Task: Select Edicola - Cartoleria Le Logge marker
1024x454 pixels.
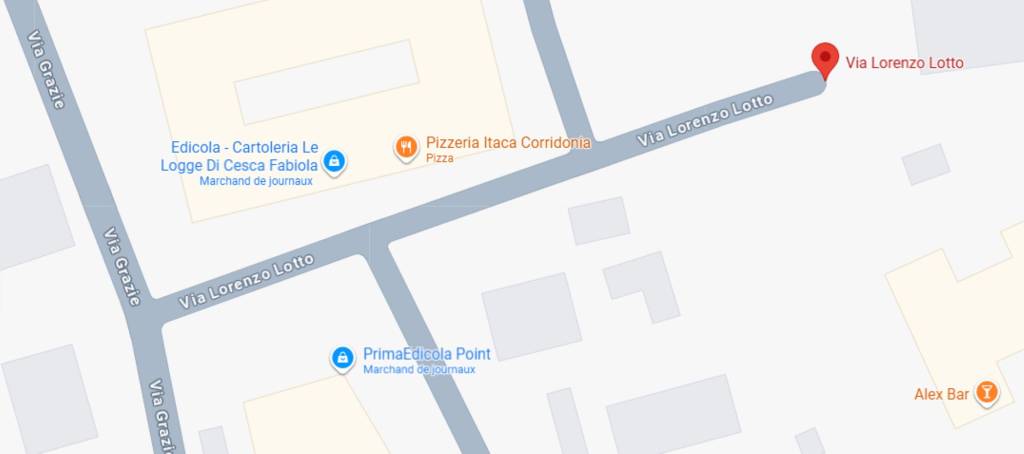Action: coord(334,160)
